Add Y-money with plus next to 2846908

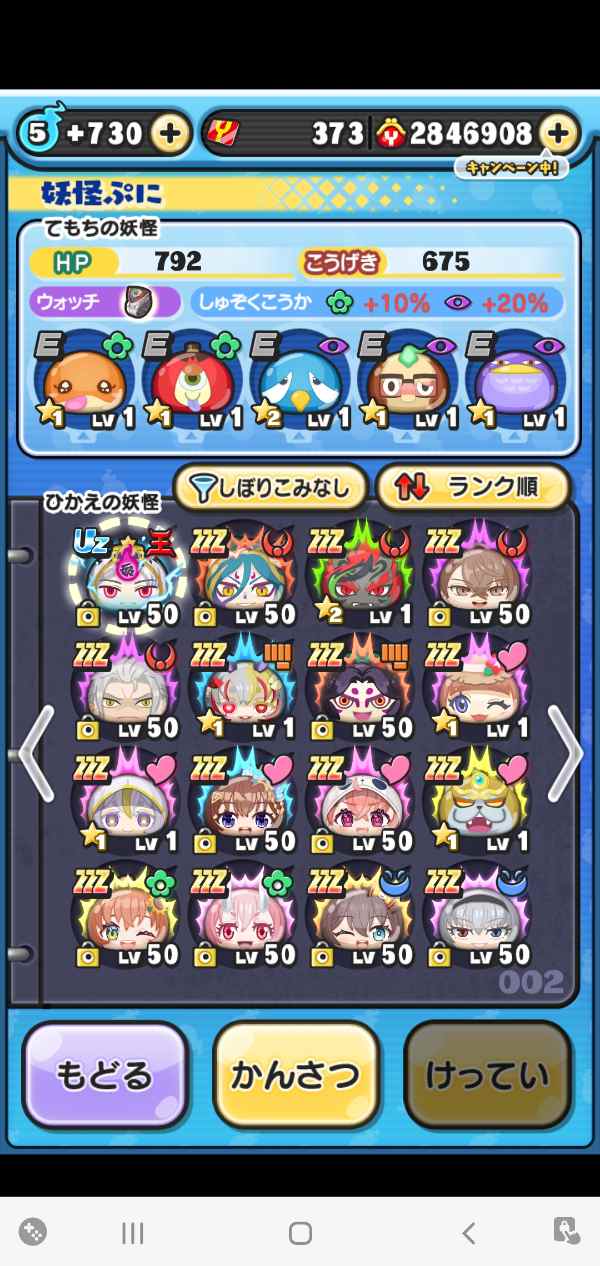pyautogui.click(x=559, y=134)
